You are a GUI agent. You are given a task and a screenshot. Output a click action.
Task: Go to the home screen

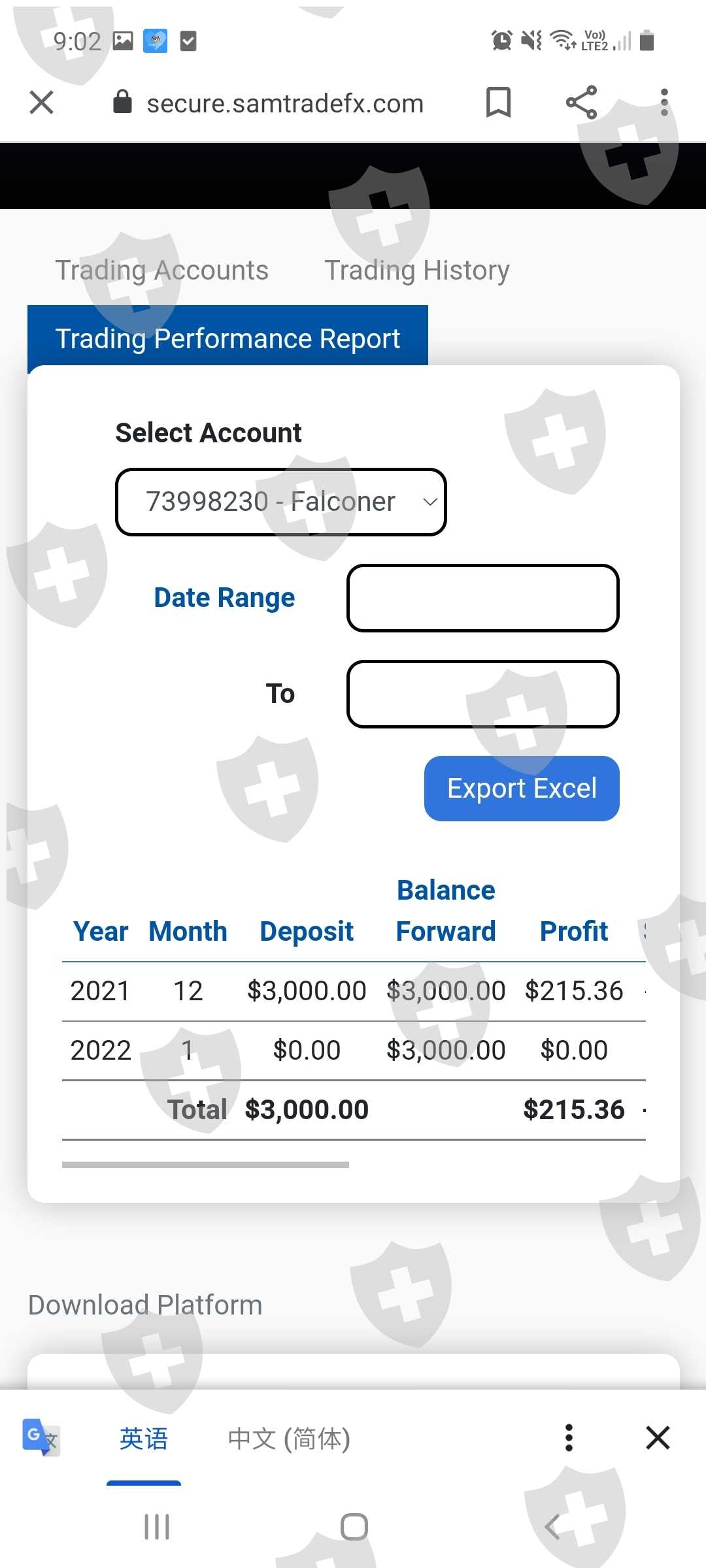(x=354, y=1527)
